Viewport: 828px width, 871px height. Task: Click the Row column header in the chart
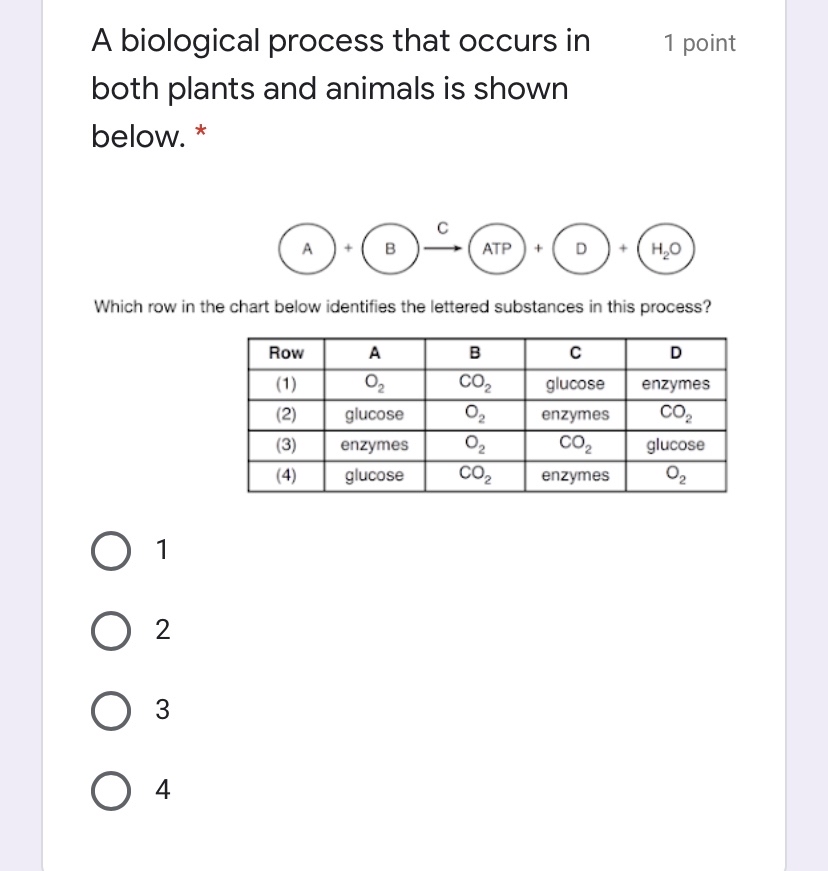click(286, 352)
